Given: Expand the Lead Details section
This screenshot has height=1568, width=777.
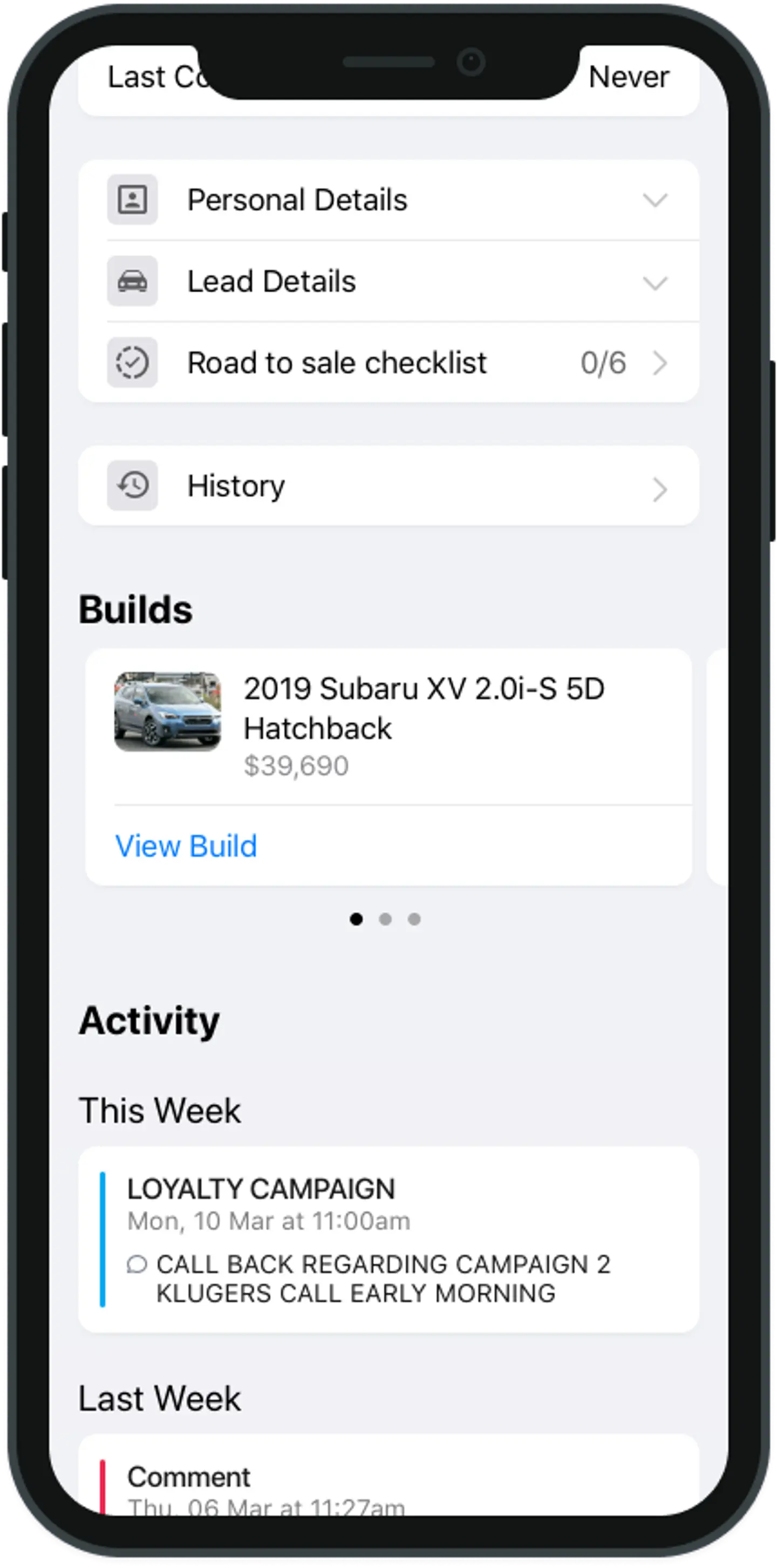Looking at the screenshot, I should (388, 281).
